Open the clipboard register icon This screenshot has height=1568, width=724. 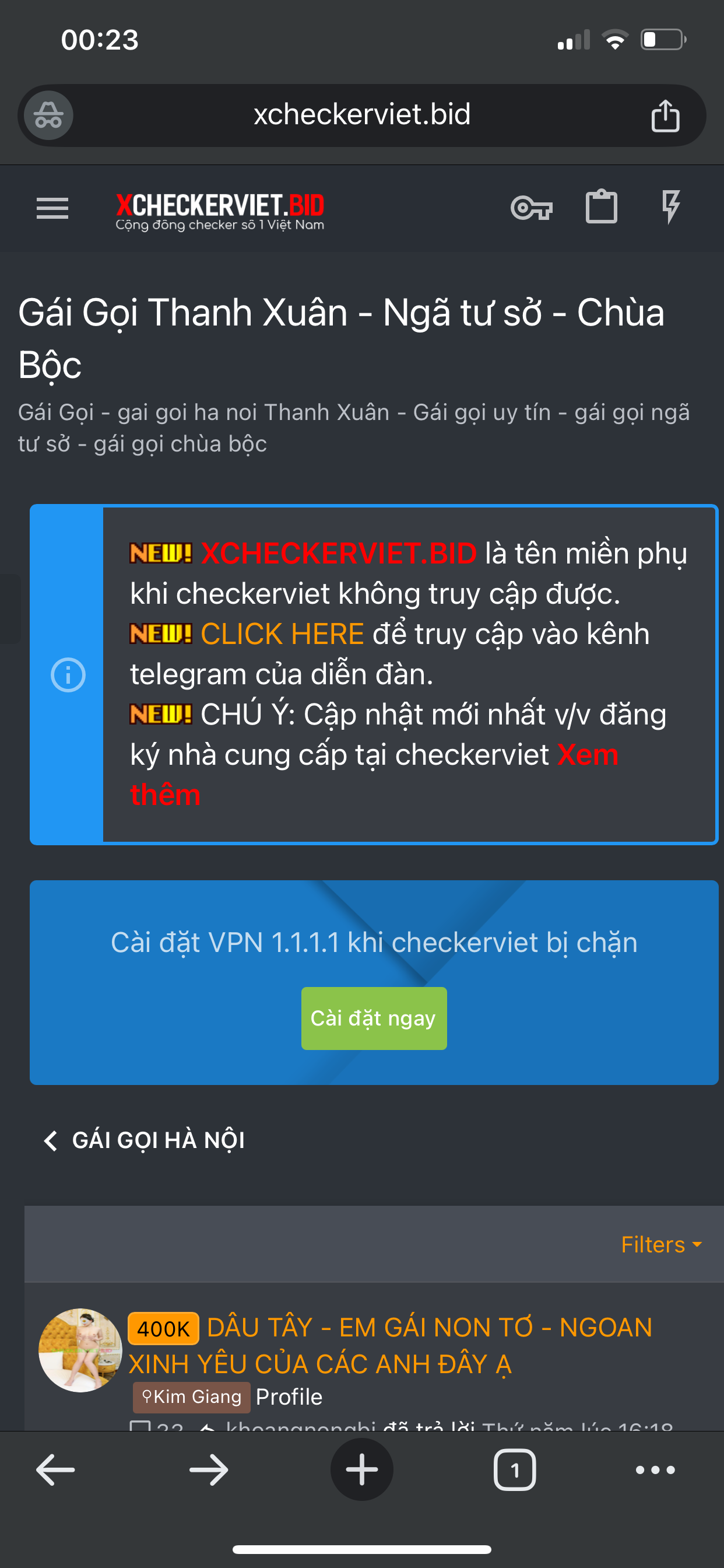tap(601, 207)
